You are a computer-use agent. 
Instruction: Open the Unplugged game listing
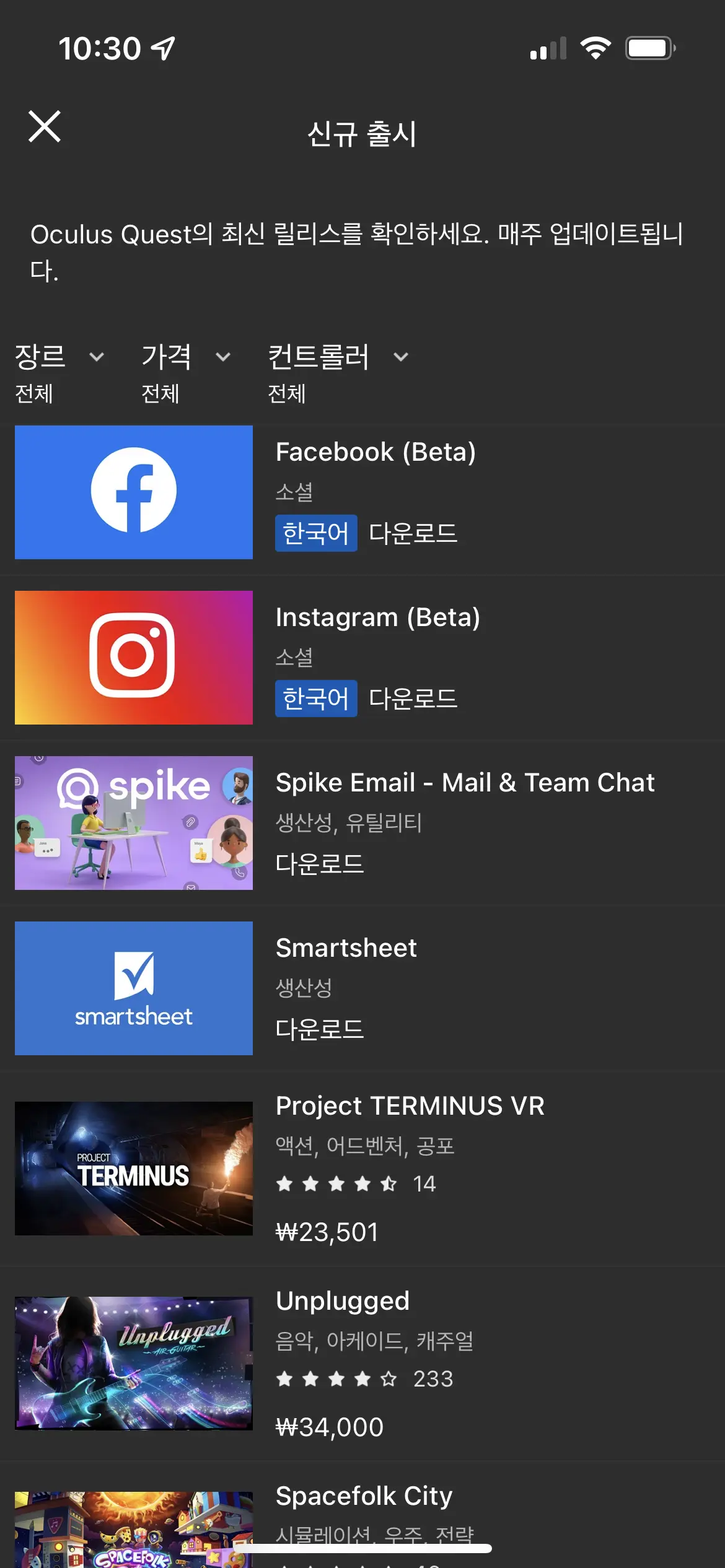click(342, 1302)
